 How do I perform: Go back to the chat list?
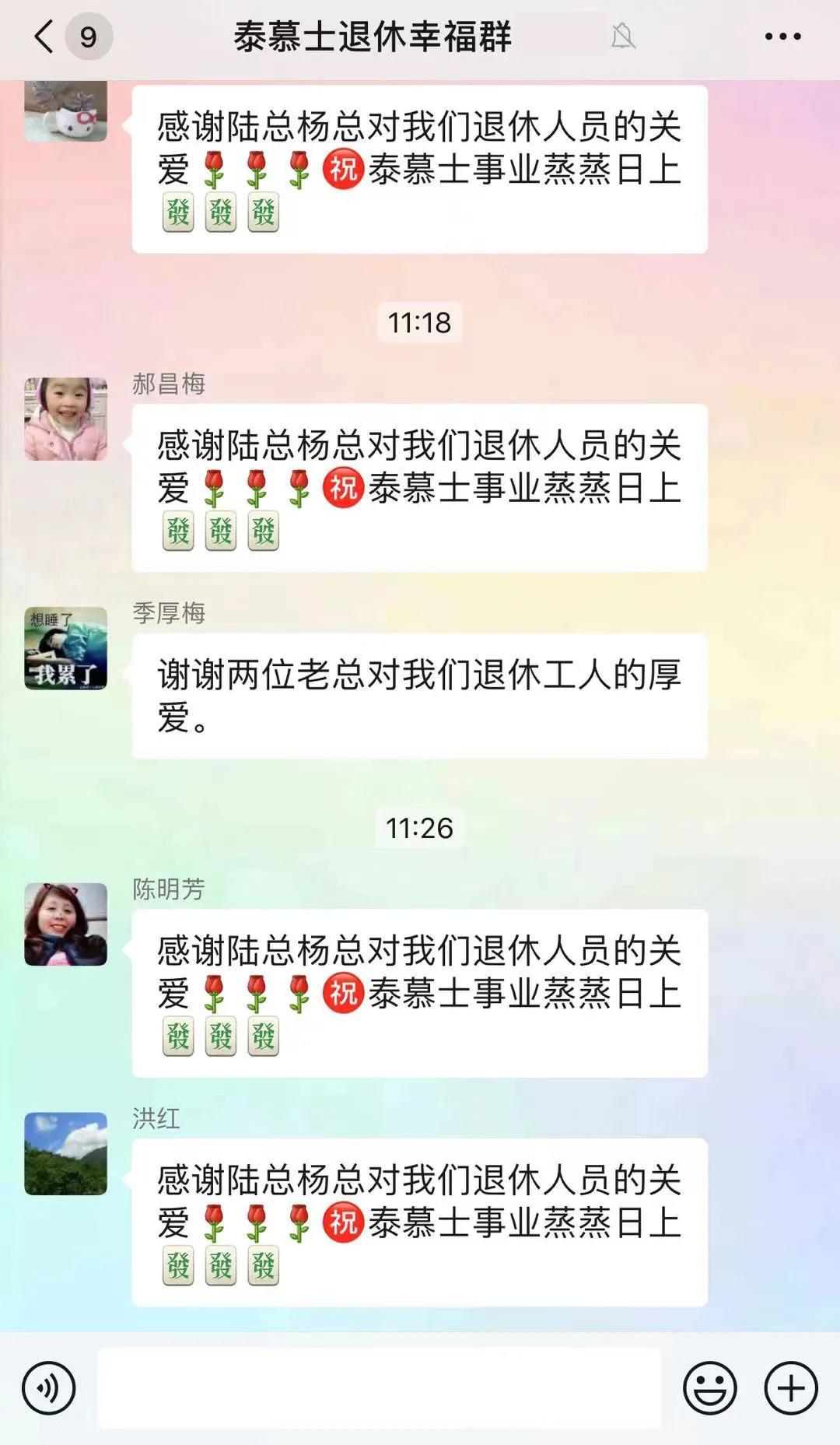(45, 37)
